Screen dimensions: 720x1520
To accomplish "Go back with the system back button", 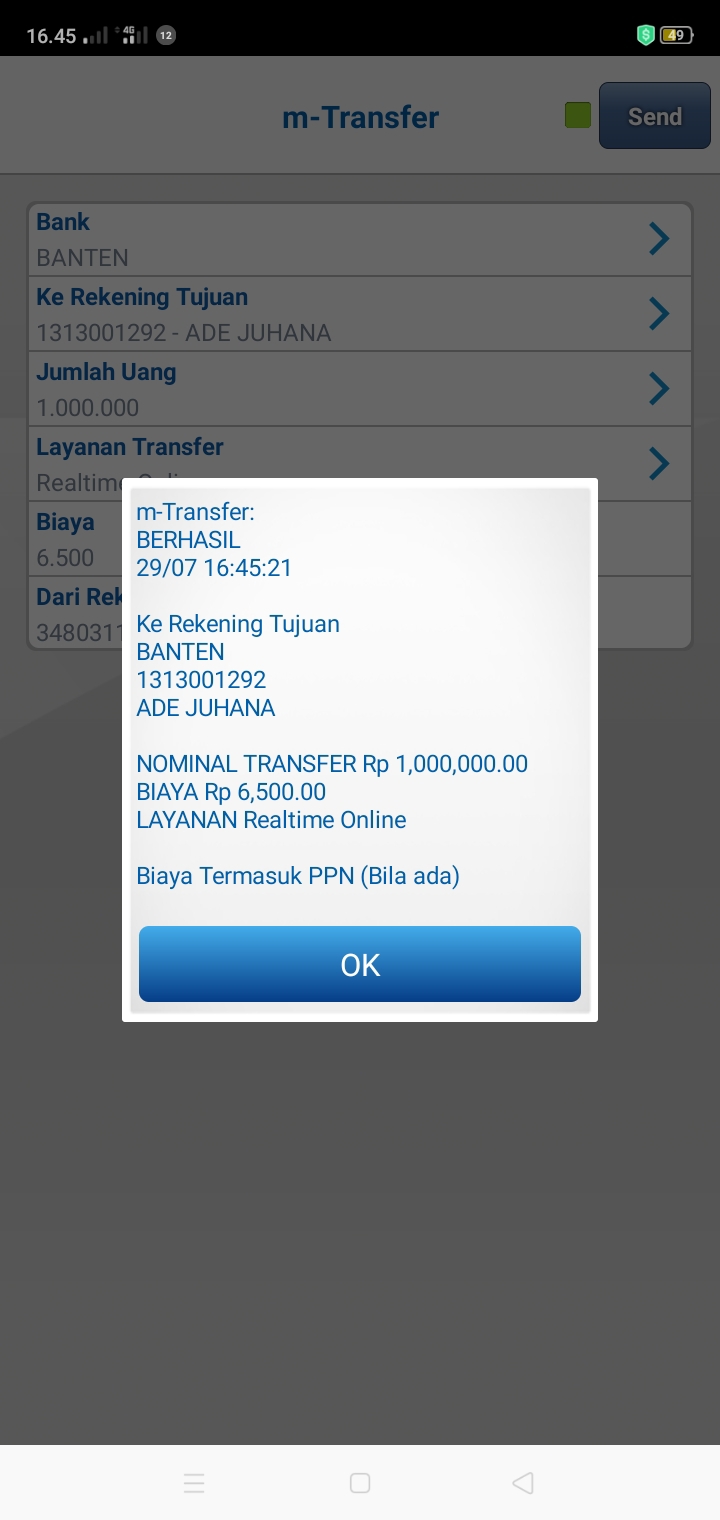I will click(522, 1483).
